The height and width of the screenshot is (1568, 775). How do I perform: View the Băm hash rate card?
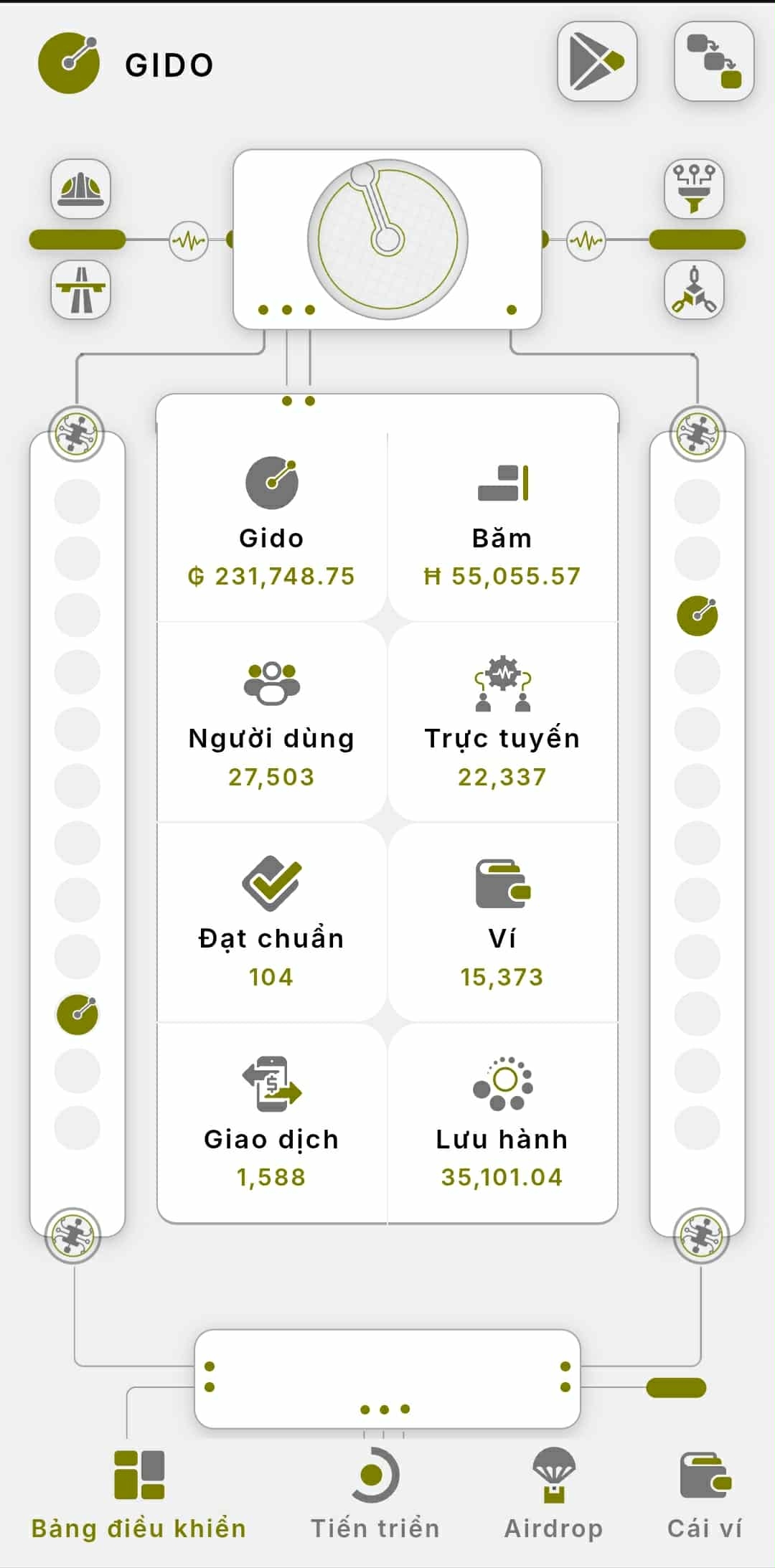pyautogui.click(x=502, y=525)
